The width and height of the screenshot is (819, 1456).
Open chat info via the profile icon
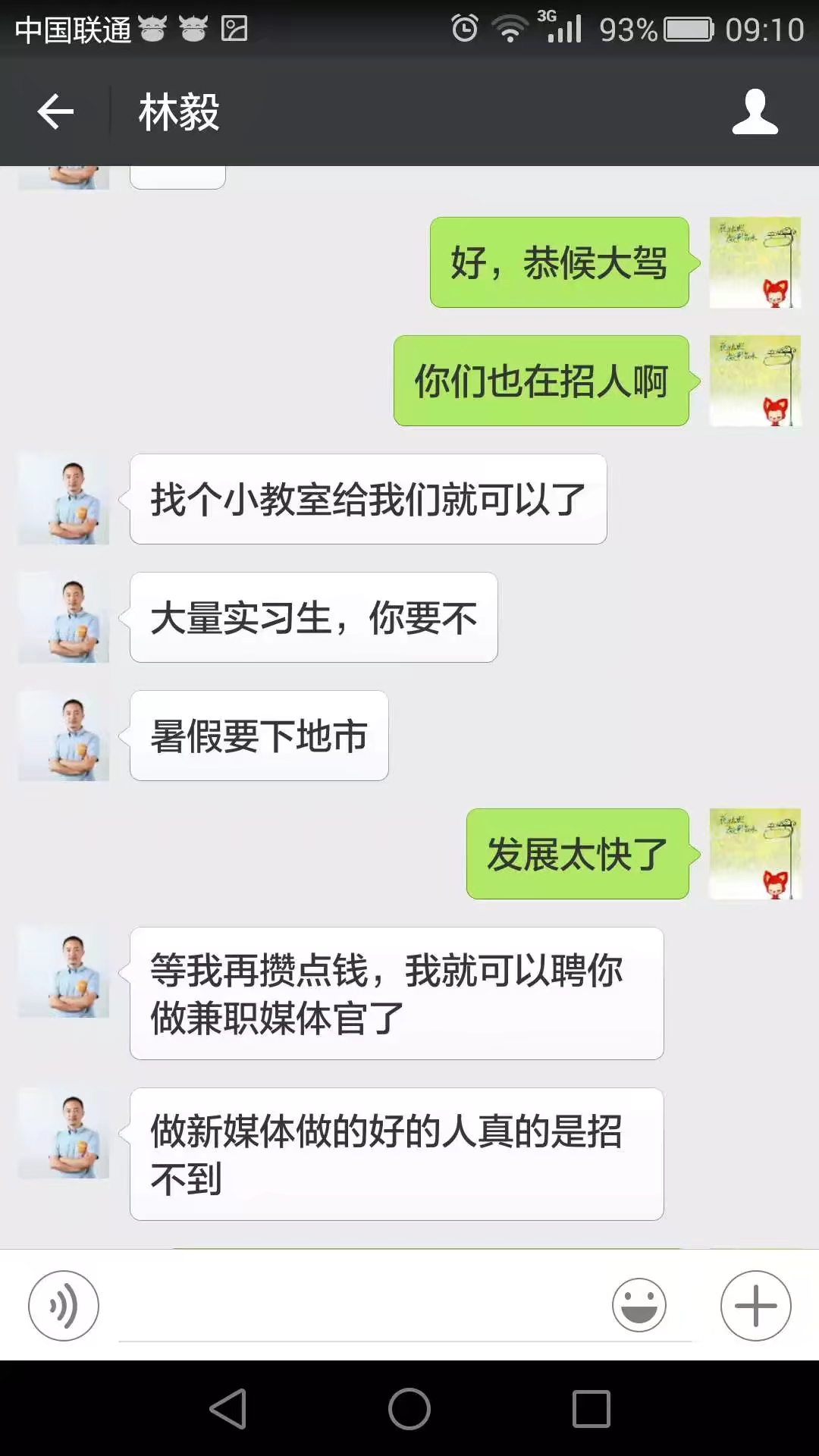click(755, 112)
